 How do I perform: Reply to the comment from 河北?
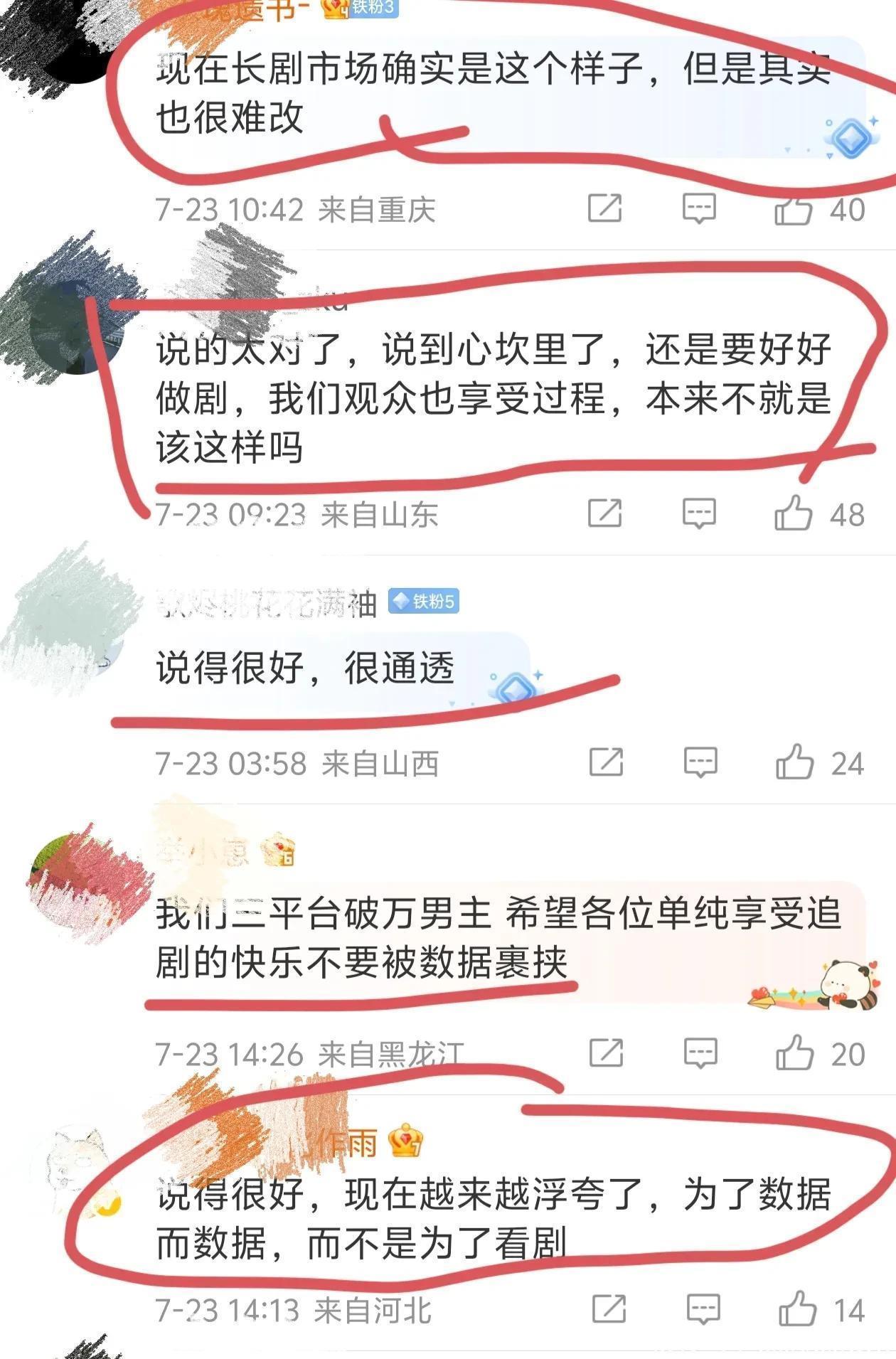click(x=703, y=1309)
